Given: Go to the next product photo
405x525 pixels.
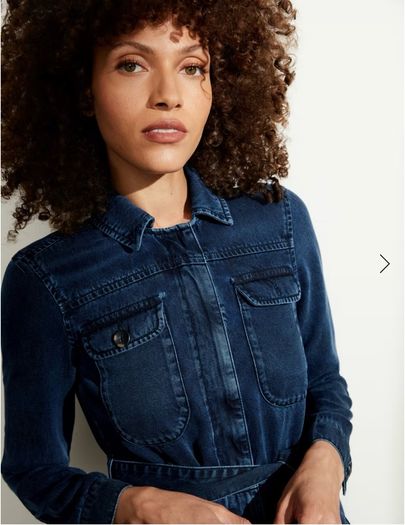Looking at the screenshot, I should (385, 264).
